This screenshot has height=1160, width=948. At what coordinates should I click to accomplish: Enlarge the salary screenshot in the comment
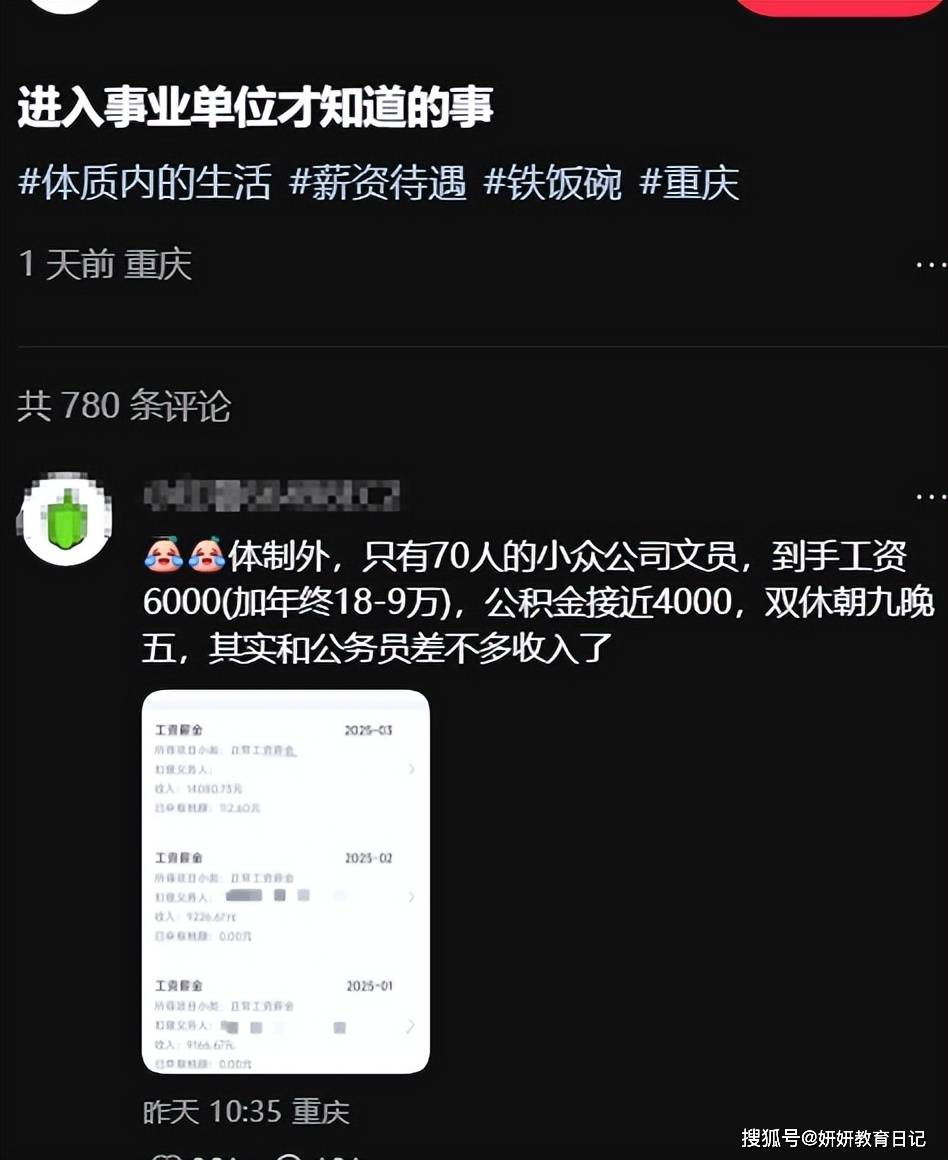(286, 881)
